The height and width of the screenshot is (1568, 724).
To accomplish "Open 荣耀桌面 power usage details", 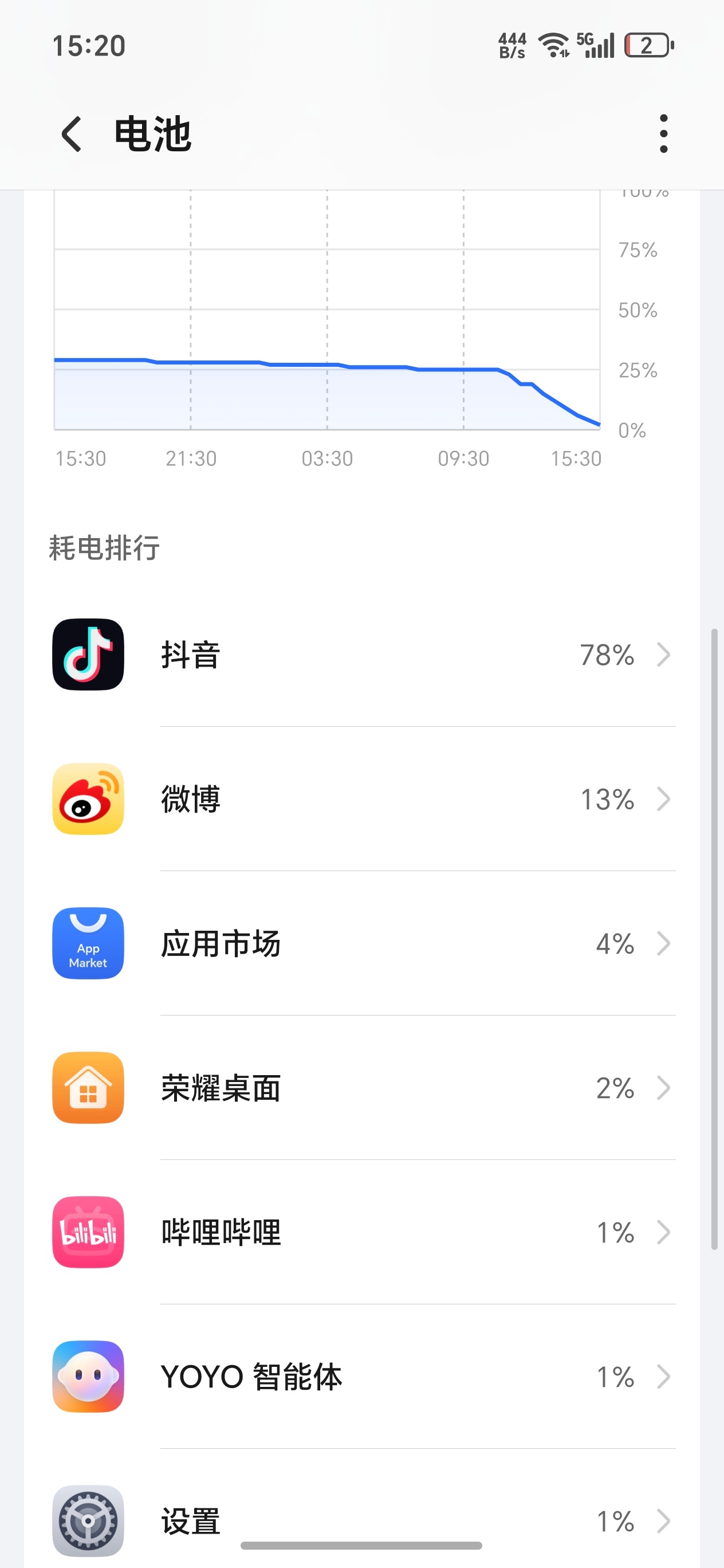I will (x=362, y=1088).
